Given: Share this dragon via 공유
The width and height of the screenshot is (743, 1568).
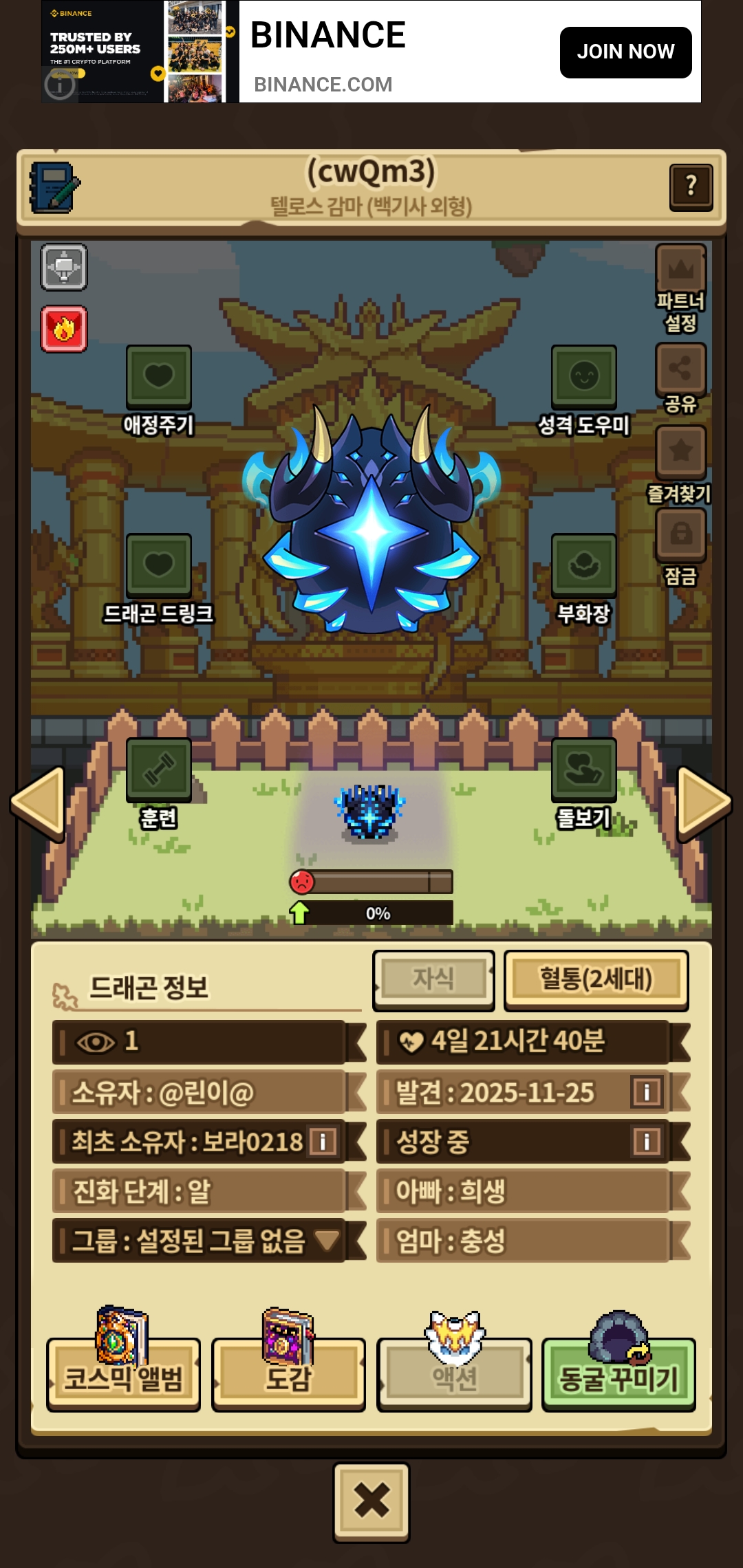Looking at the screenshot, I should pyautogui.click(x=680, y=368).
